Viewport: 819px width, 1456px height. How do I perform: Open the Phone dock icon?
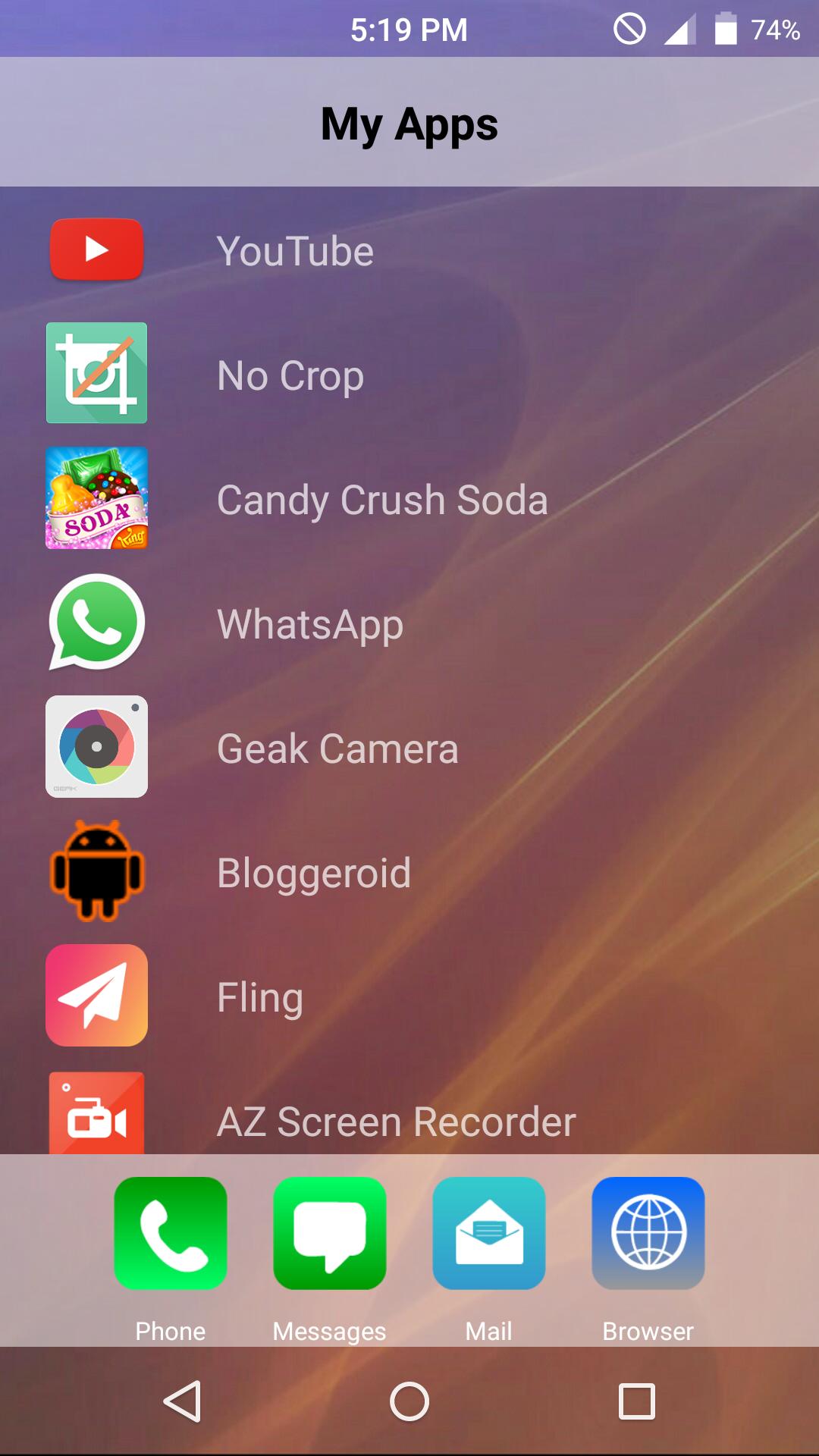171,1234
